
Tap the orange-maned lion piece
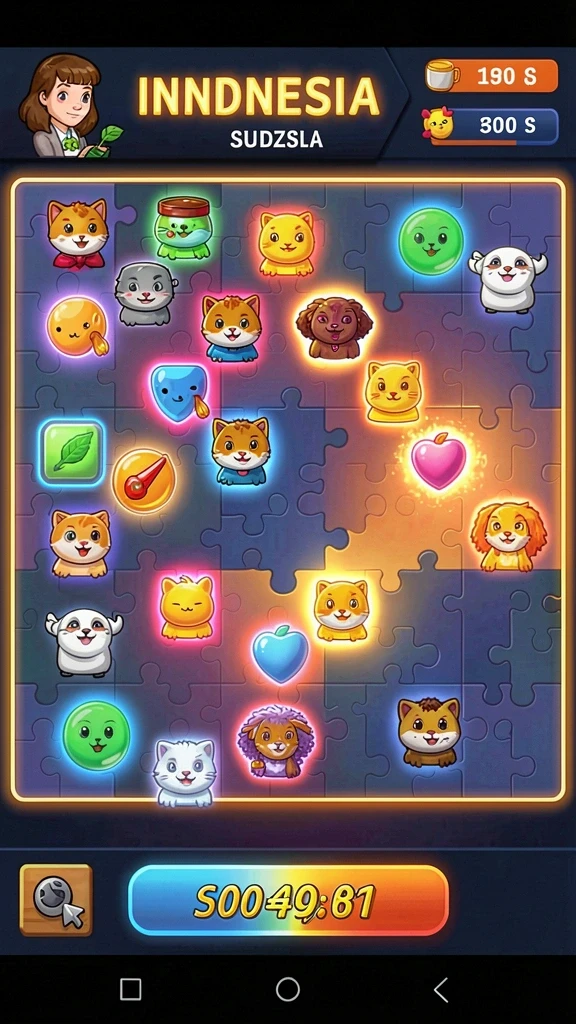point(509,536)
